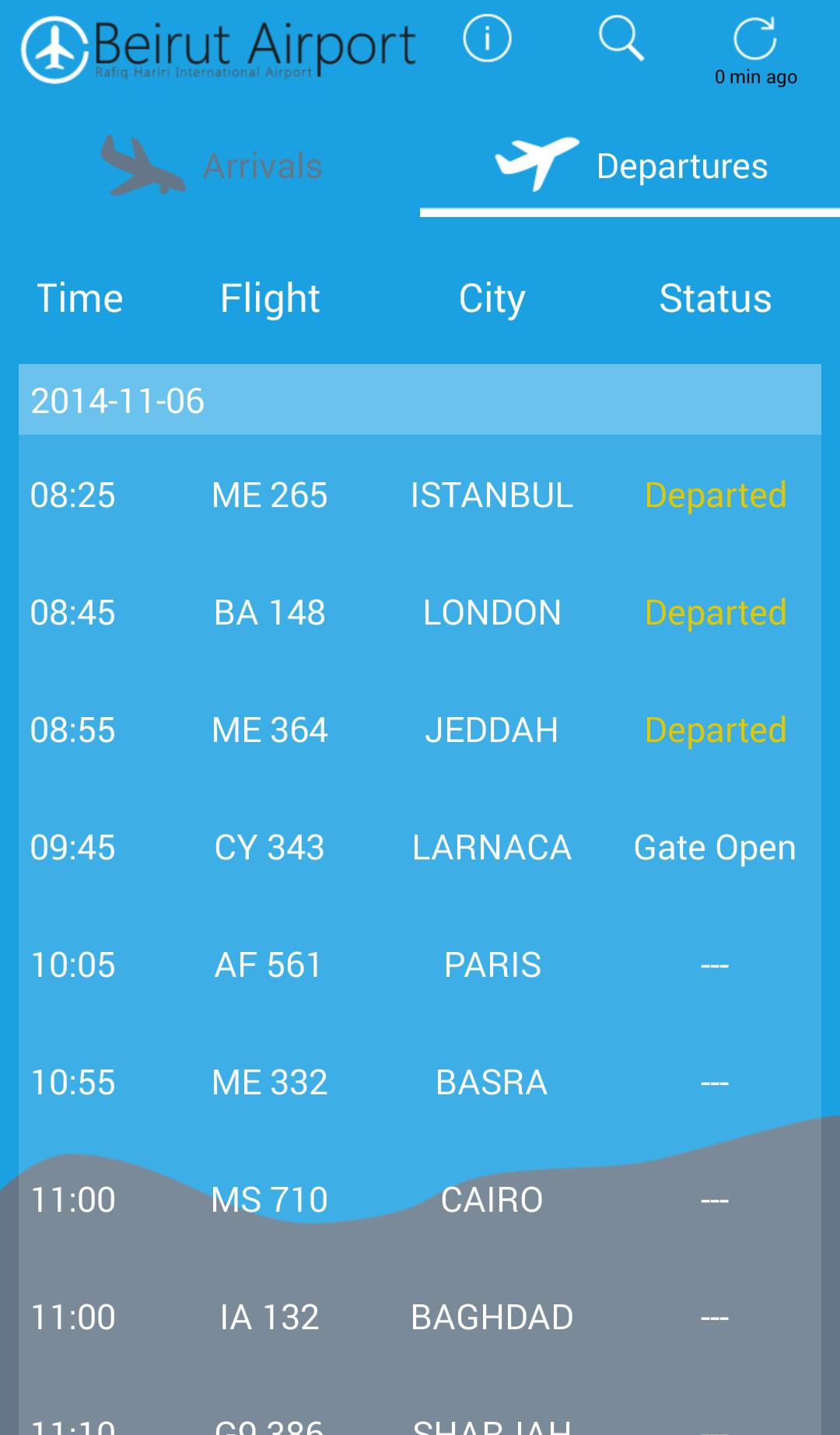Open flight ME 265 to Istanbul
Screen dimensions: 840x1435
[420, 495]
